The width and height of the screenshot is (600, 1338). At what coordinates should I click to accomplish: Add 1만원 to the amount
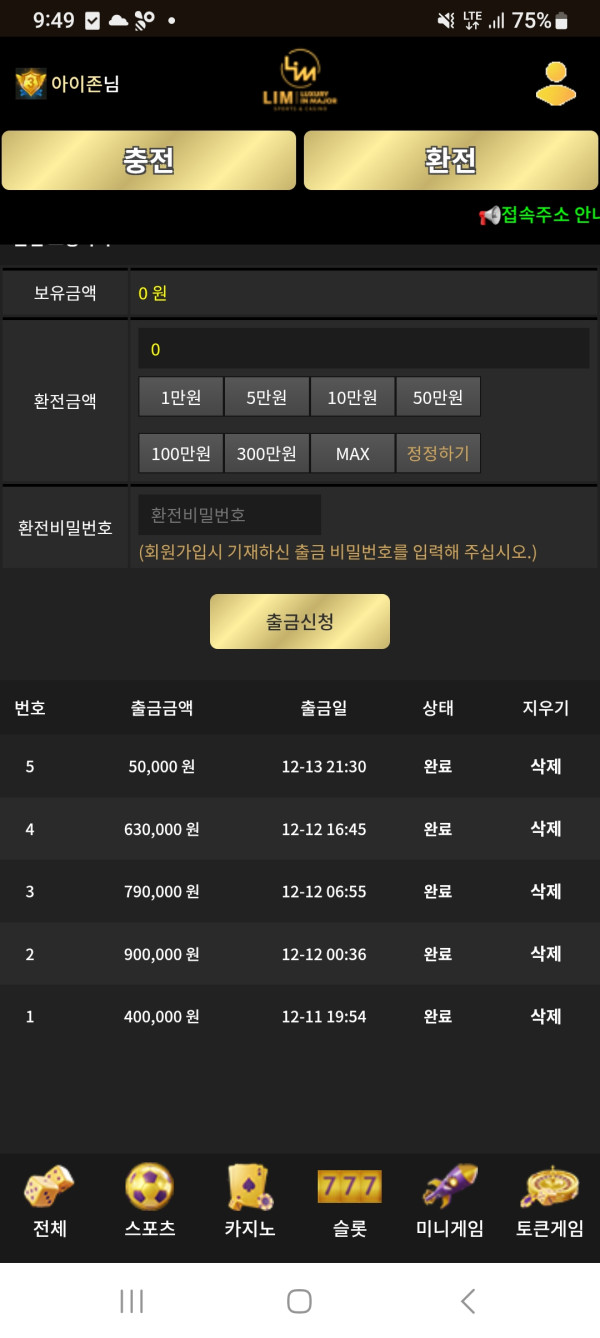coord(181,397)
